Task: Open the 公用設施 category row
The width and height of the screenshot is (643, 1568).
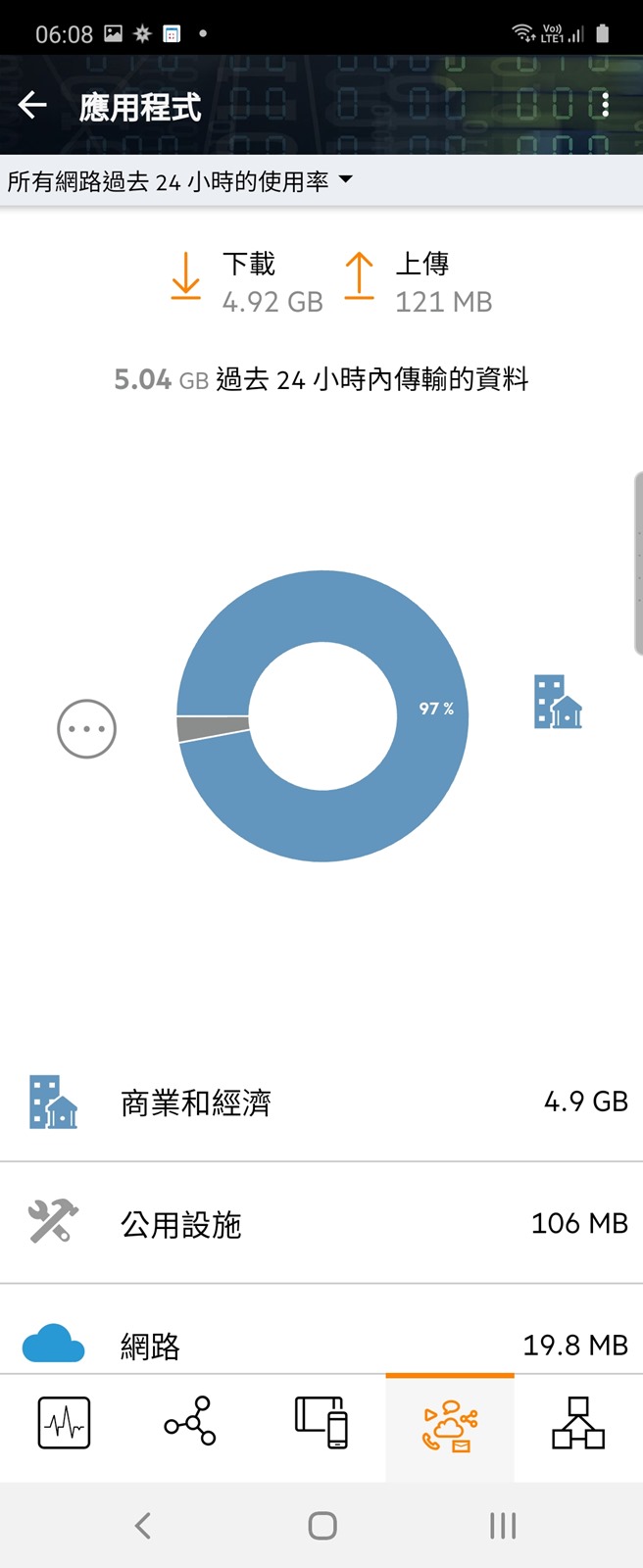Action: coord(321,1224)
